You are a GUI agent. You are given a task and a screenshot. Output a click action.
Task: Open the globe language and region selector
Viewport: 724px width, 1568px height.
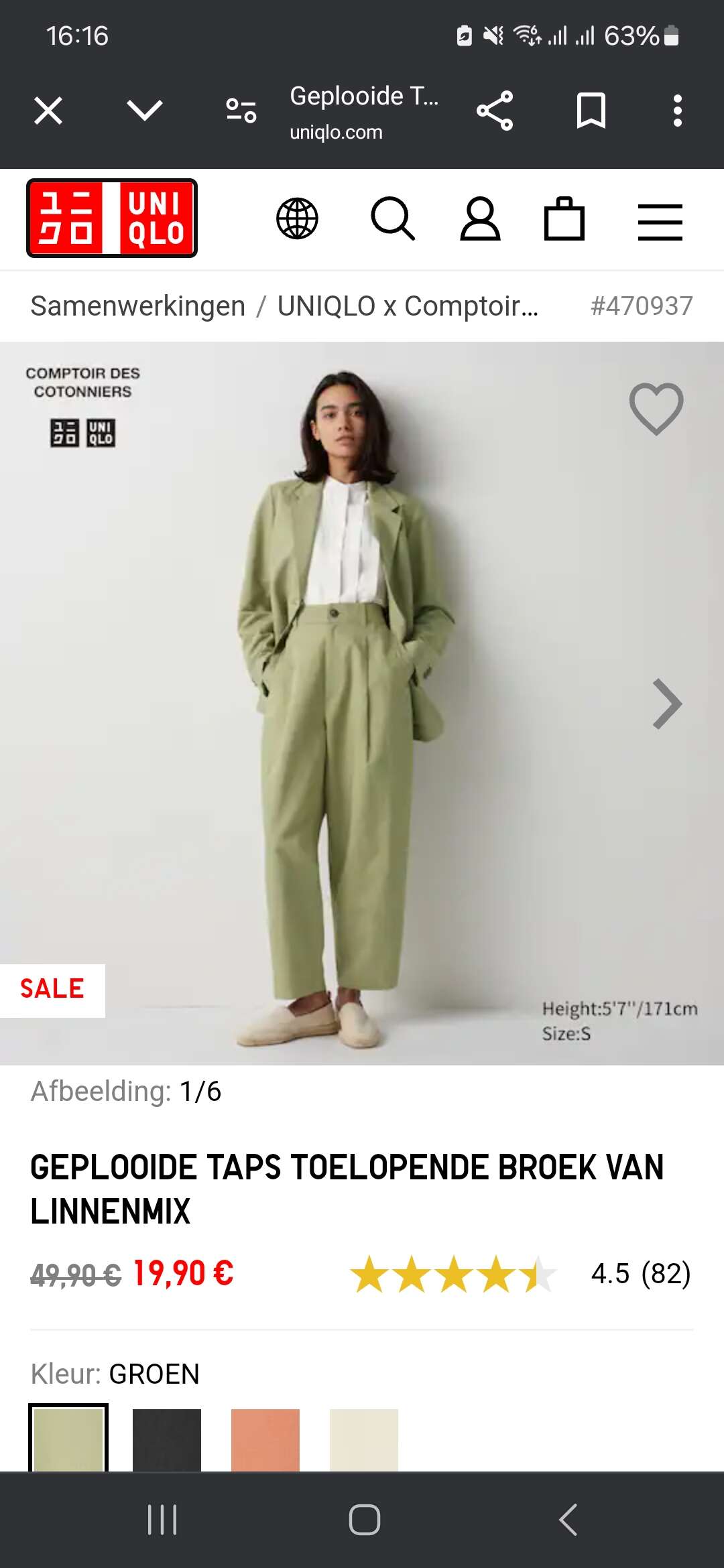[x=297, y=218]
